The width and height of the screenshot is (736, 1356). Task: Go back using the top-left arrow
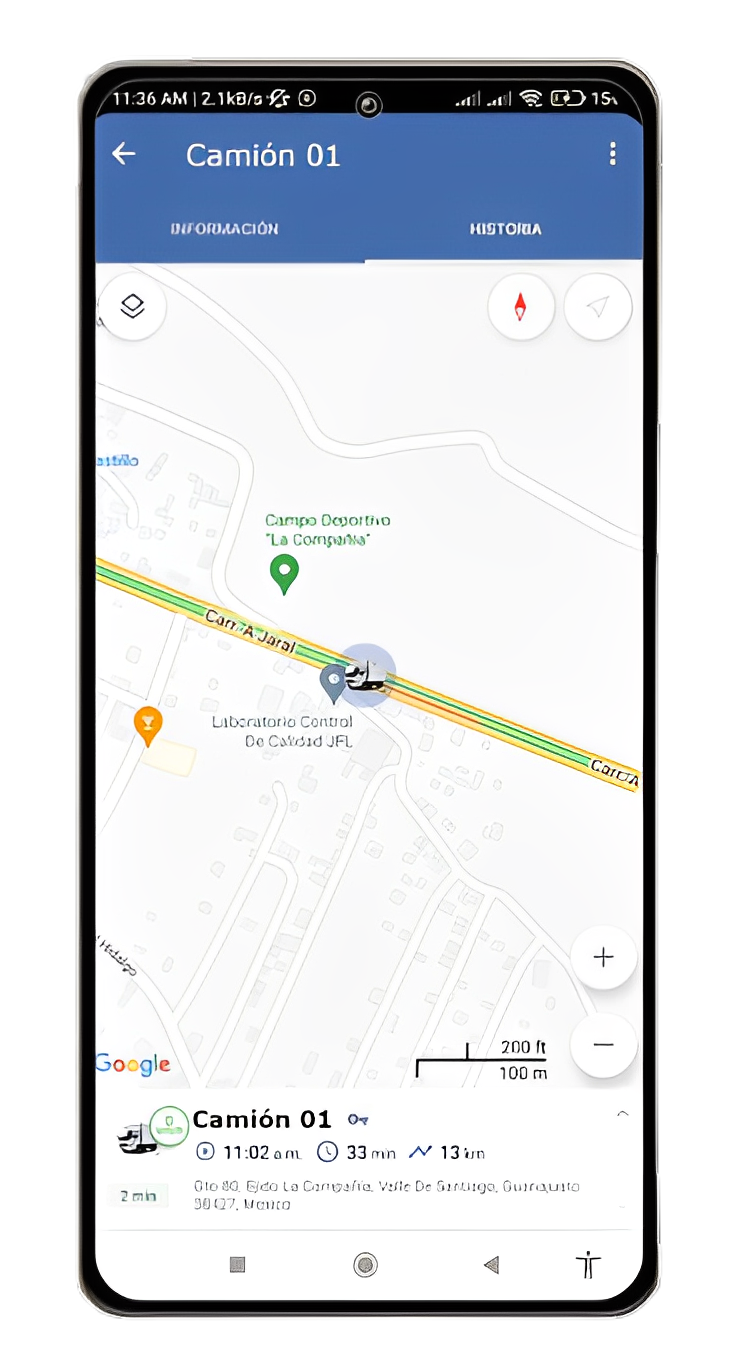(x=124, y=154)
